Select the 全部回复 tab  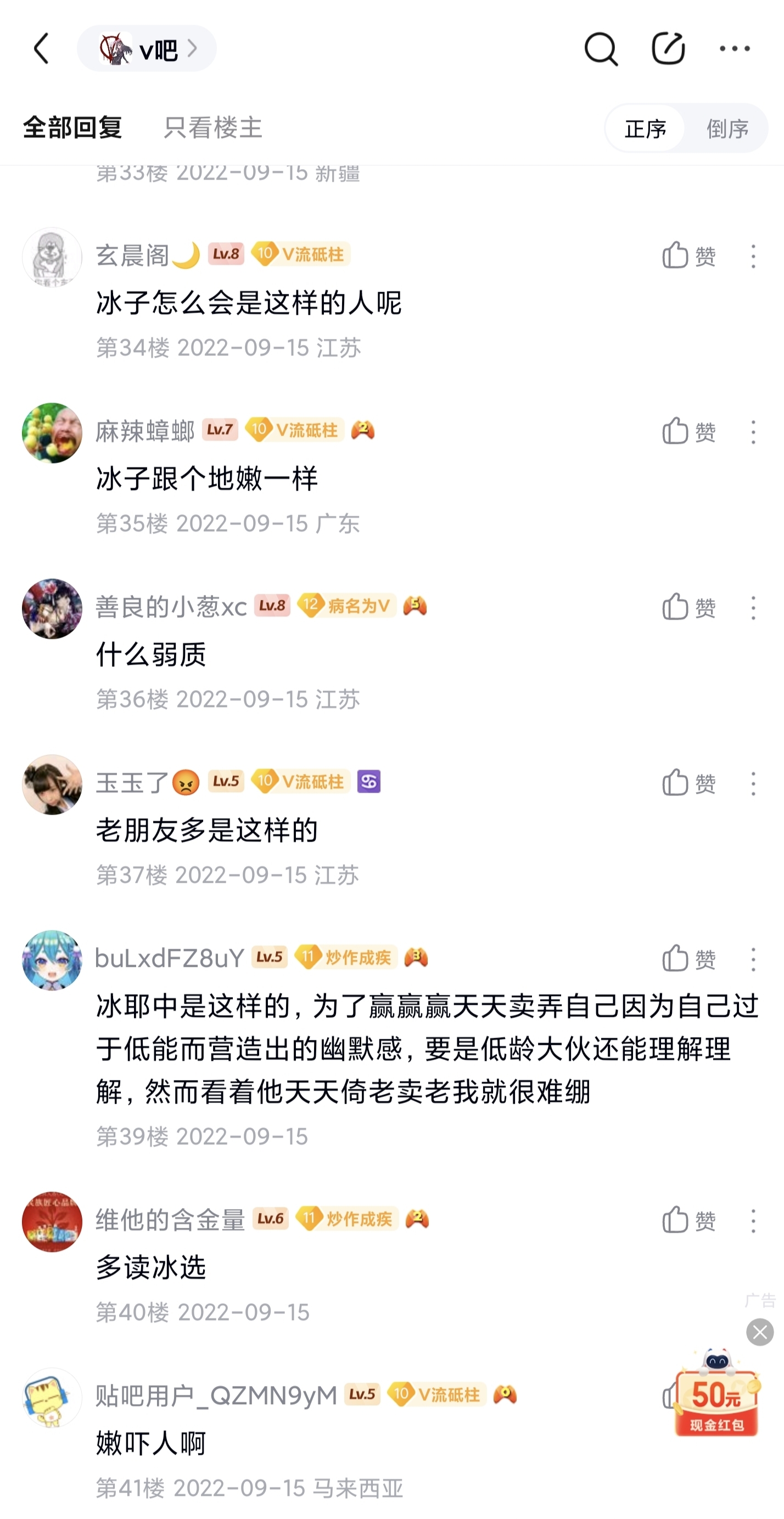click(72, 128)
